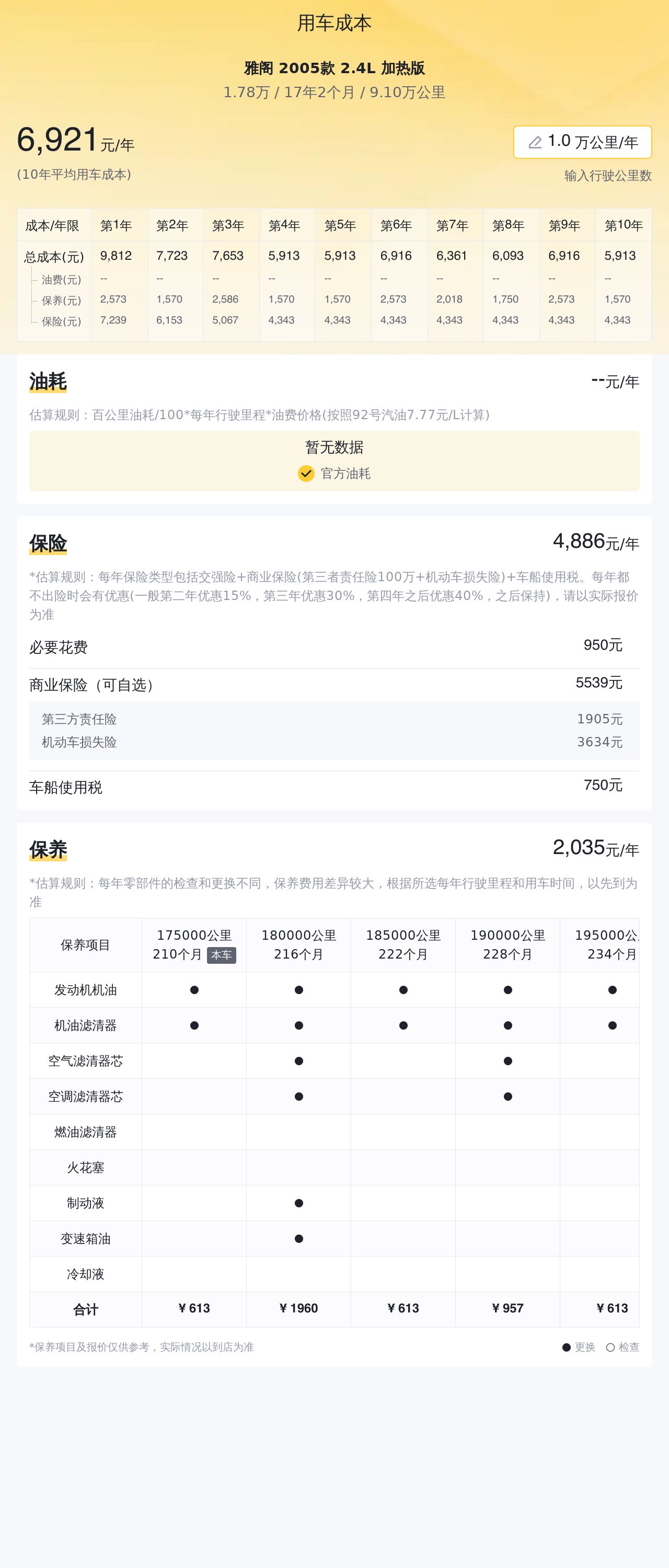Toggle 空调滤清器芯 replacement at 180000公里
The image size is (669, 1568).
(298, 1096)
